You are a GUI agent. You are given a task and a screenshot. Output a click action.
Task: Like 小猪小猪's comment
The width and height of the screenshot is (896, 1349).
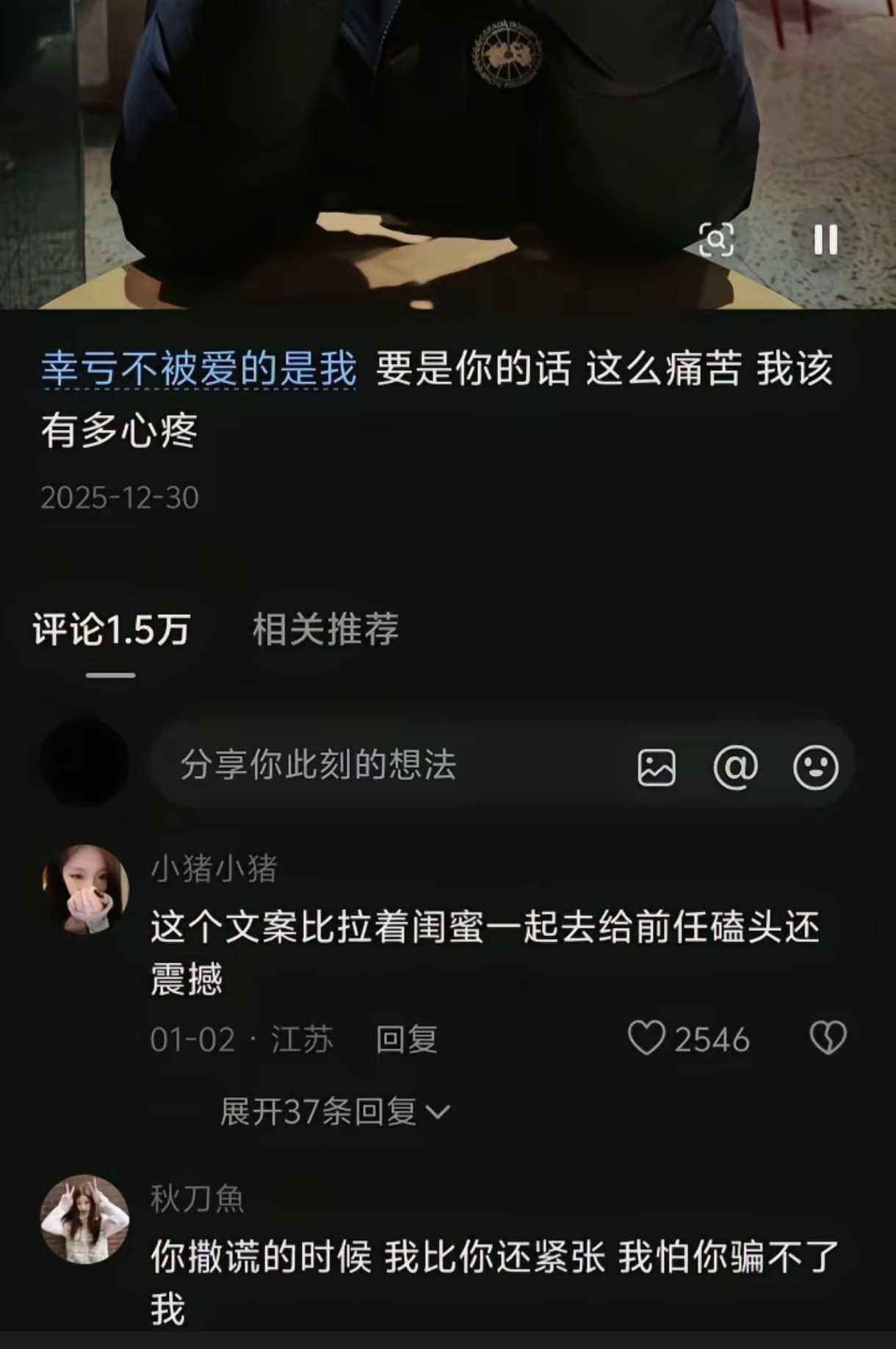(x=647, y=1039)
